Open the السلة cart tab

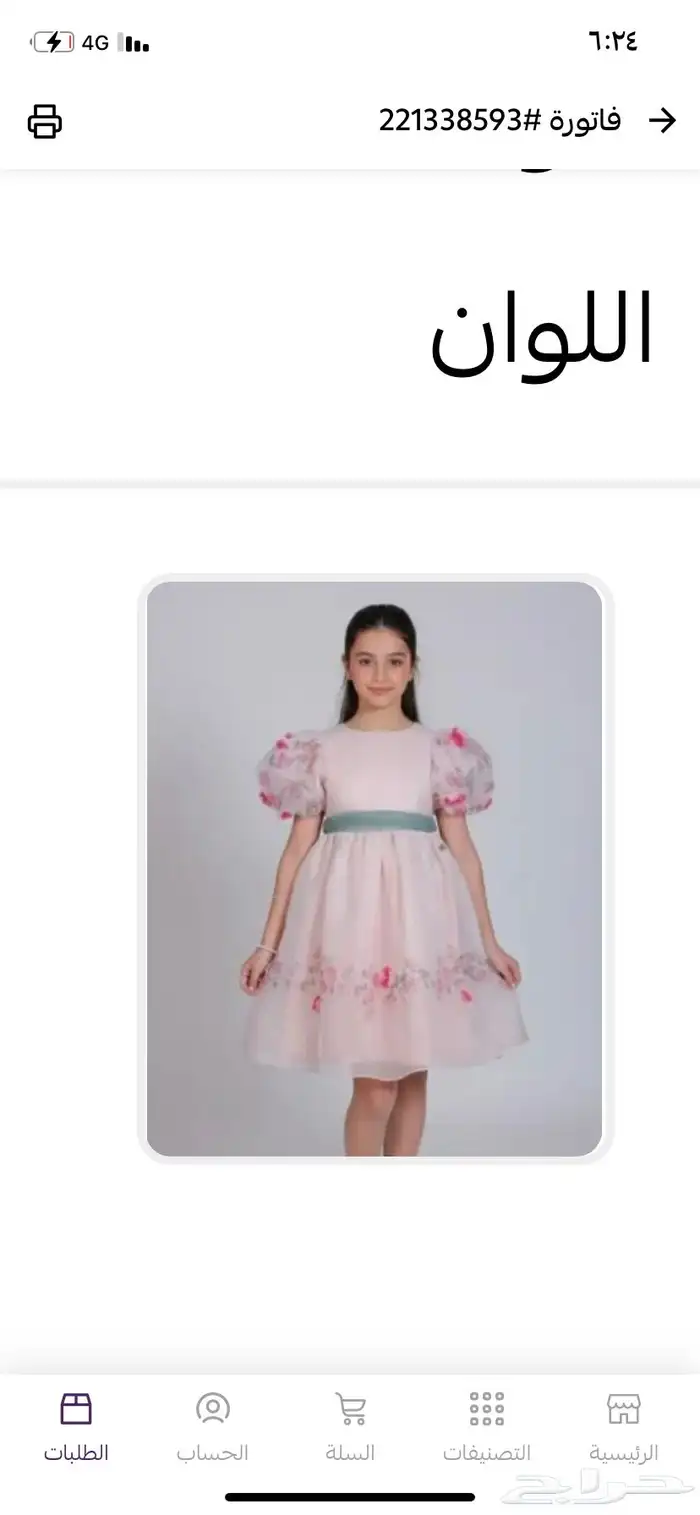click(x=350, y=1426)
